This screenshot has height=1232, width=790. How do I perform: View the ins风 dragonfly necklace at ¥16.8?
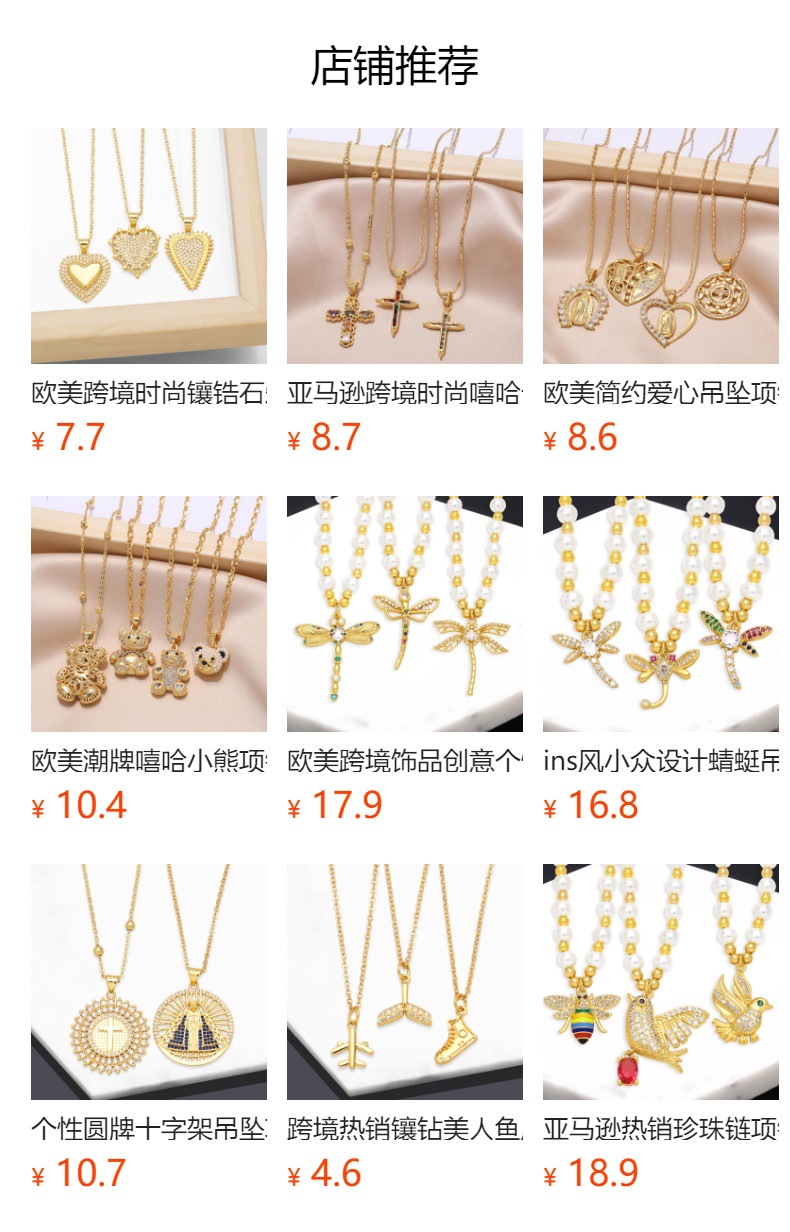660,614
